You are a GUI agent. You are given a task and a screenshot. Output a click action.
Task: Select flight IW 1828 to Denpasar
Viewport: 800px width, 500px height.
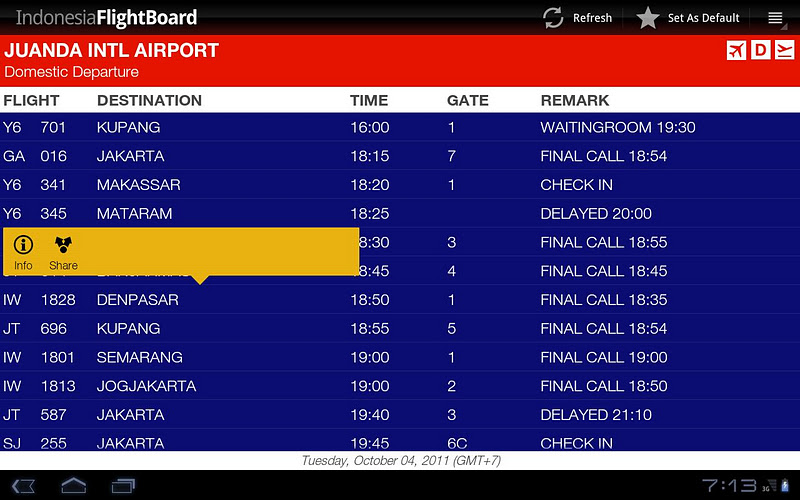400,300
